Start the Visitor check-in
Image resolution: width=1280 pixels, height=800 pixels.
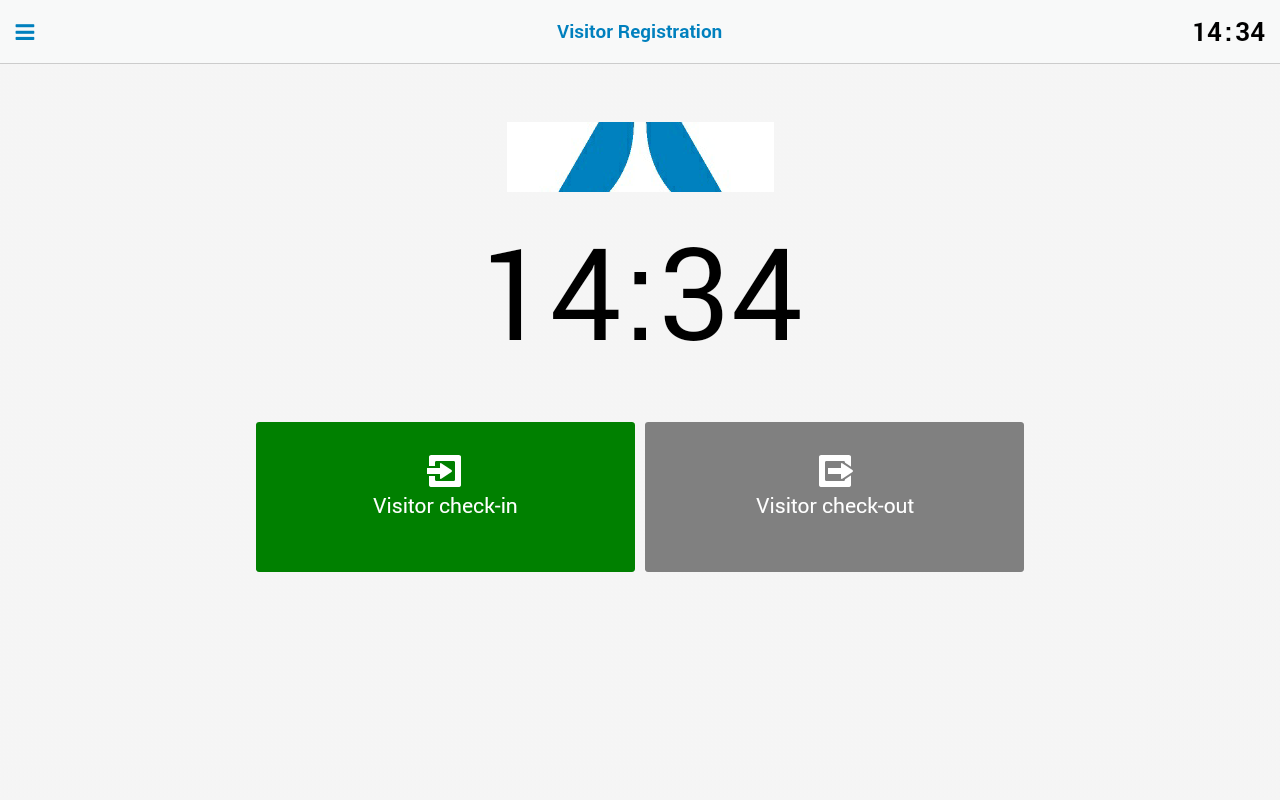pyautogui.click(x=445, y=496)
